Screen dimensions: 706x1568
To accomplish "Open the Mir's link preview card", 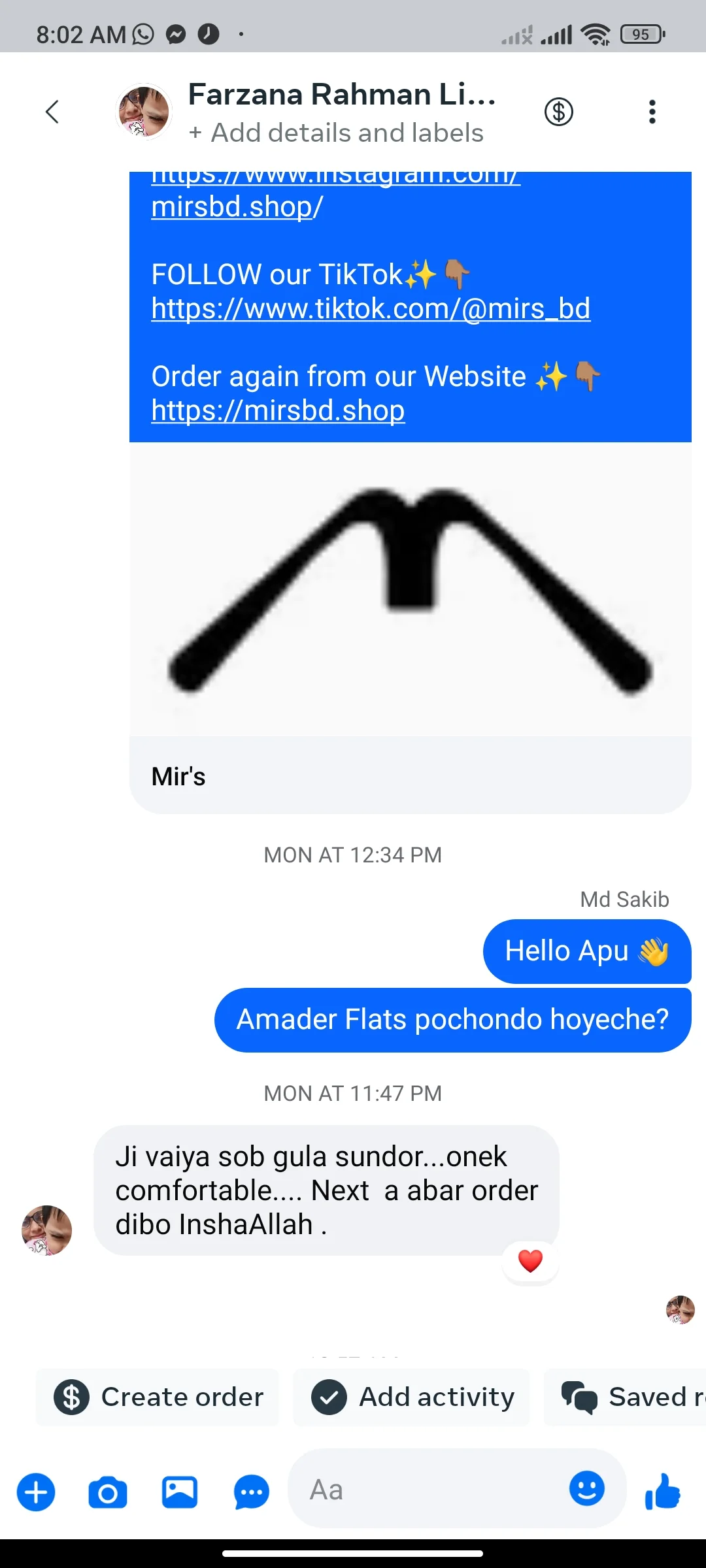I will 411,628.
